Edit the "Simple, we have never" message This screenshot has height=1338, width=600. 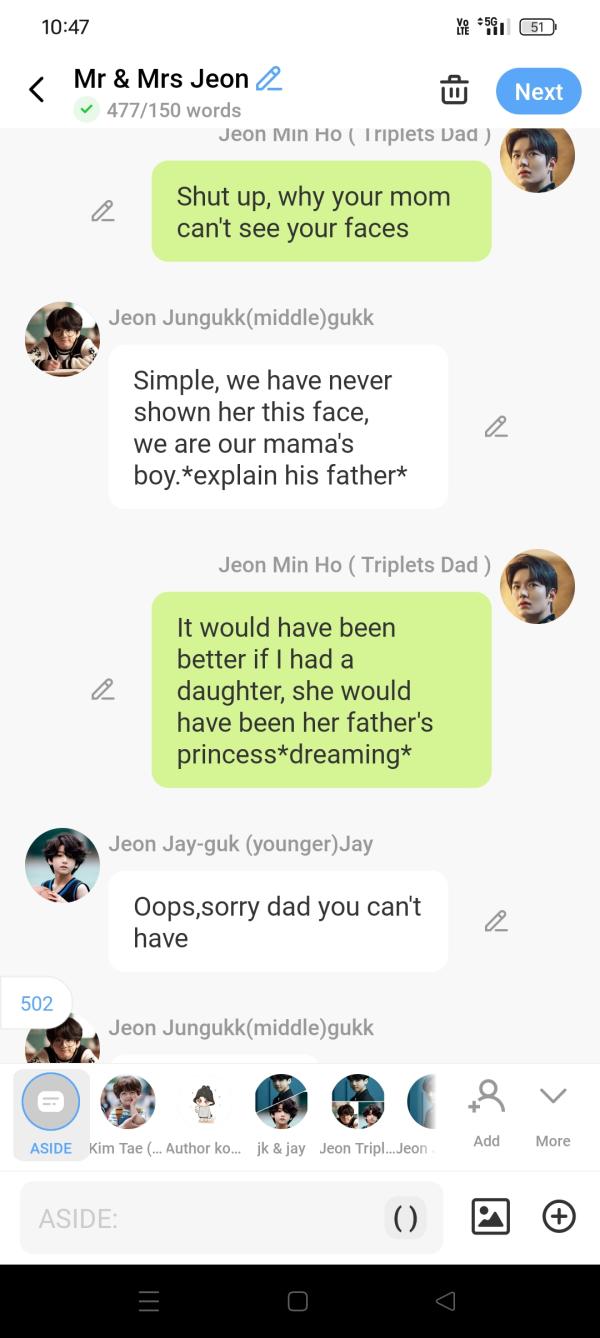(x=496, y=427)
